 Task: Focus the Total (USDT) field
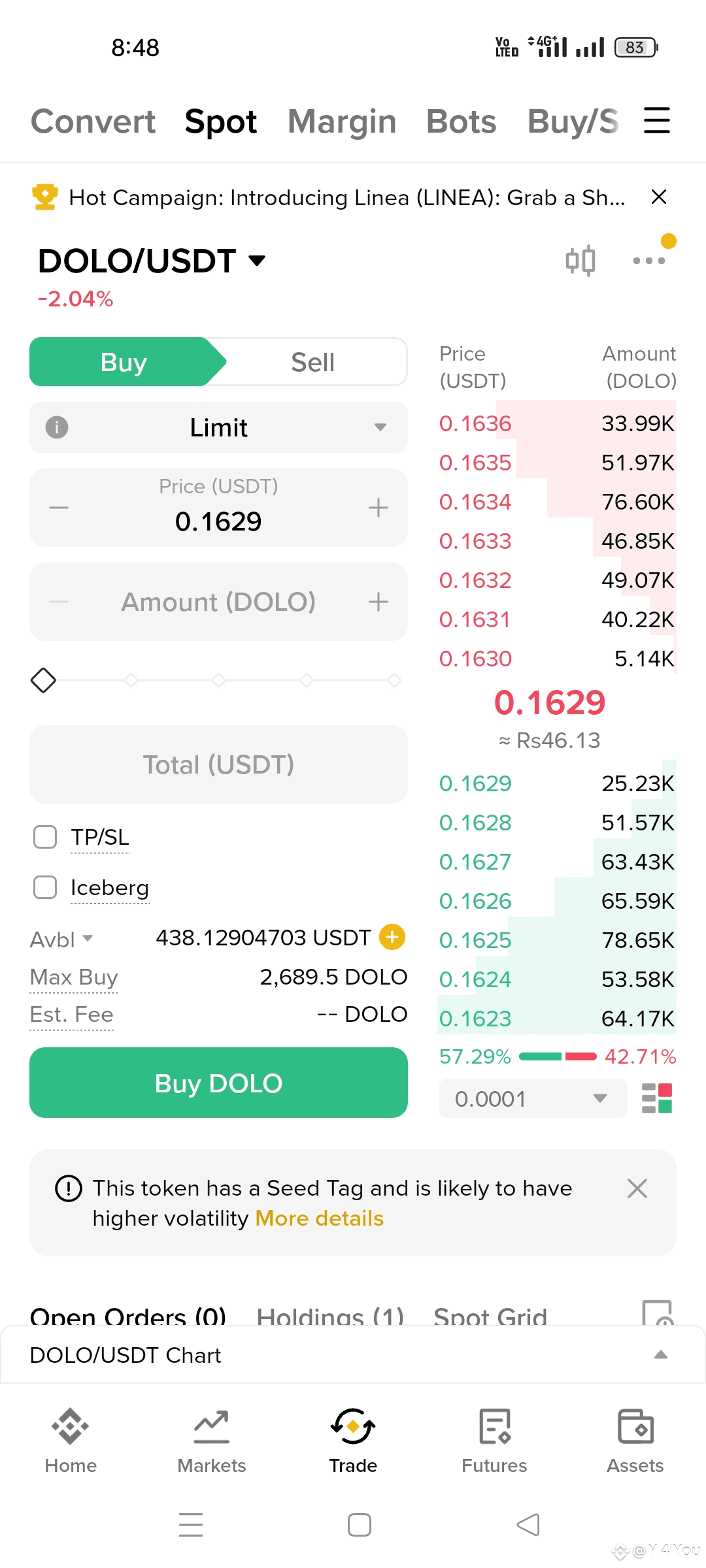pyautogui.click(x=218, y=764)
